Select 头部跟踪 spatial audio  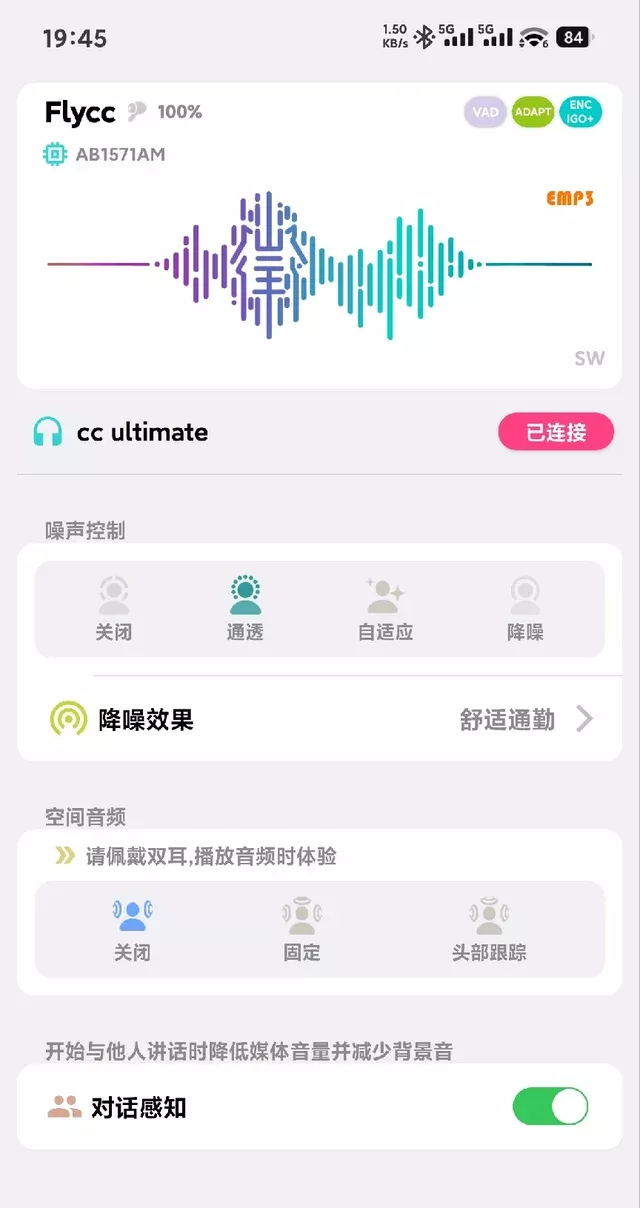(x=489, y=930)
